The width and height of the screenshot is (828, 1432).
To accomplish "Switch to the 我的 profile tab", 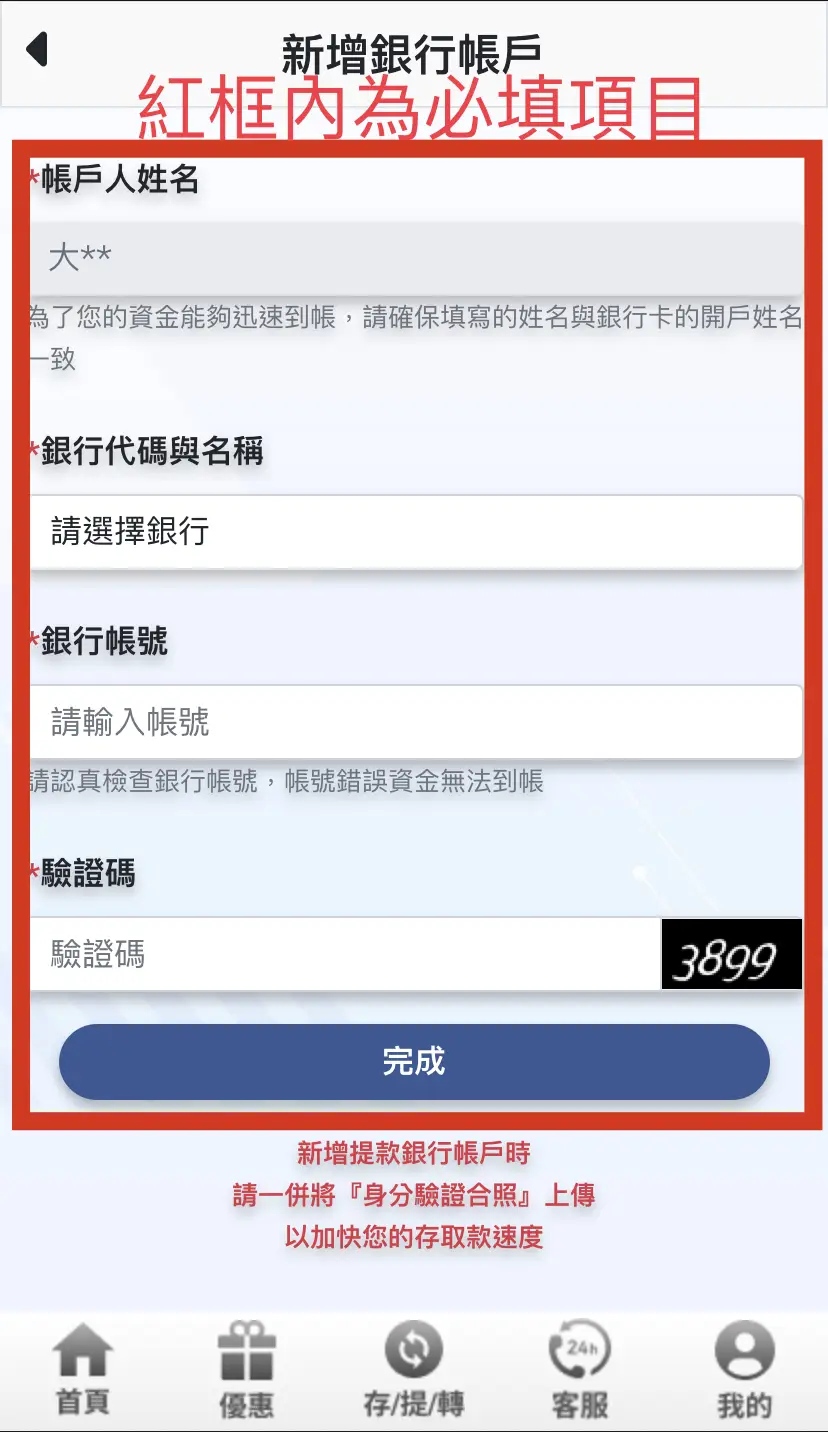I will click(744, 1370).
